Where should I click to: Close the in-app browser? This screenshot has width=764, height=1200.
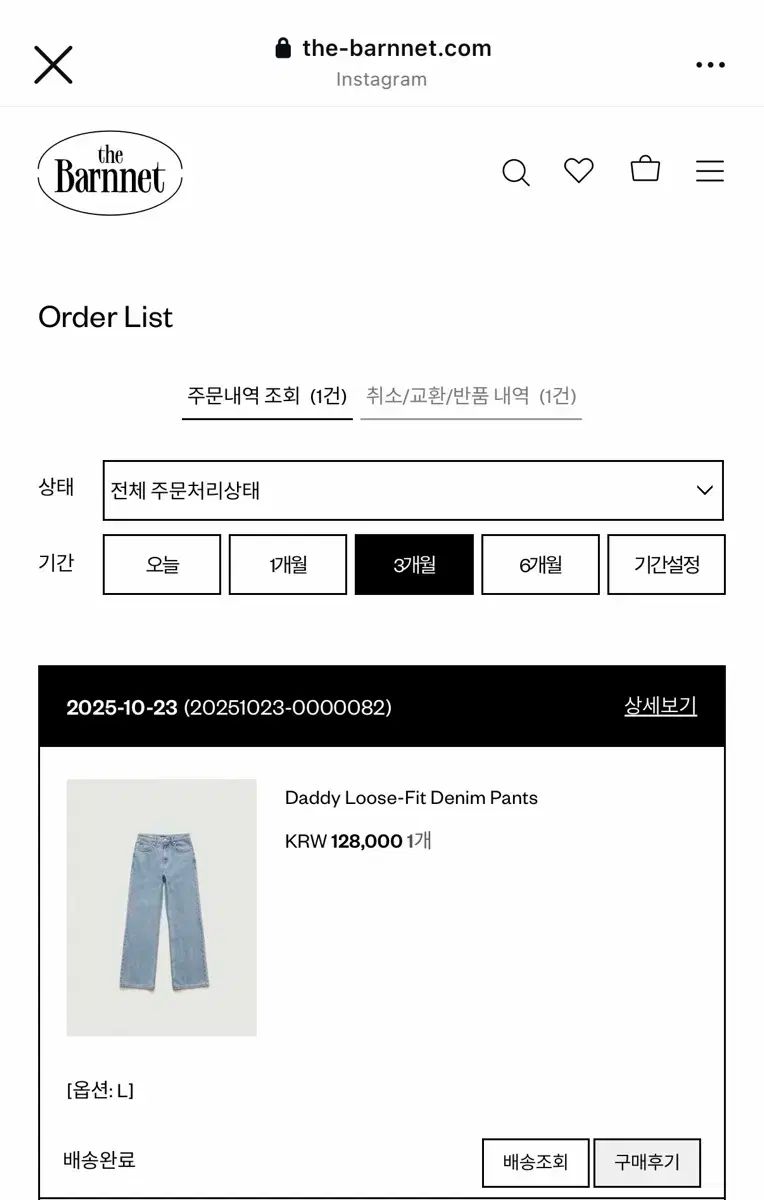53,65
